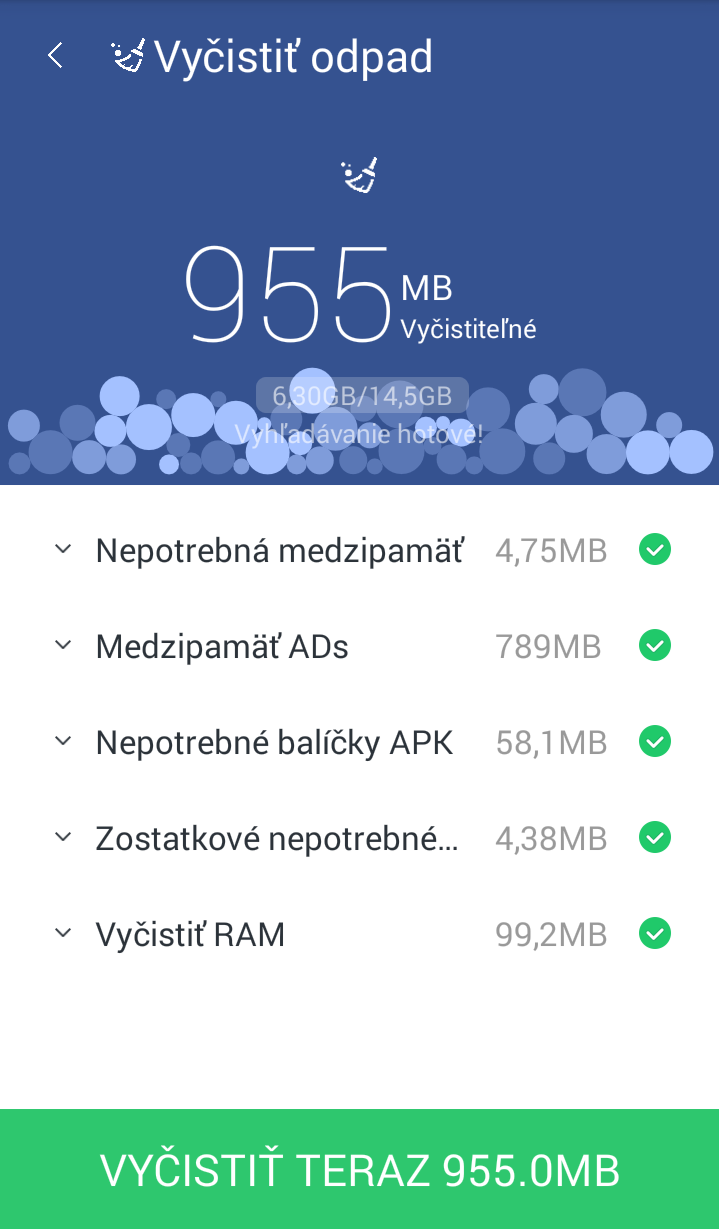Uncheck the Nepotrebná medzipamäť checkbox
The image size is (719, 1229).
pyautogui.click(x=655, y=549)
